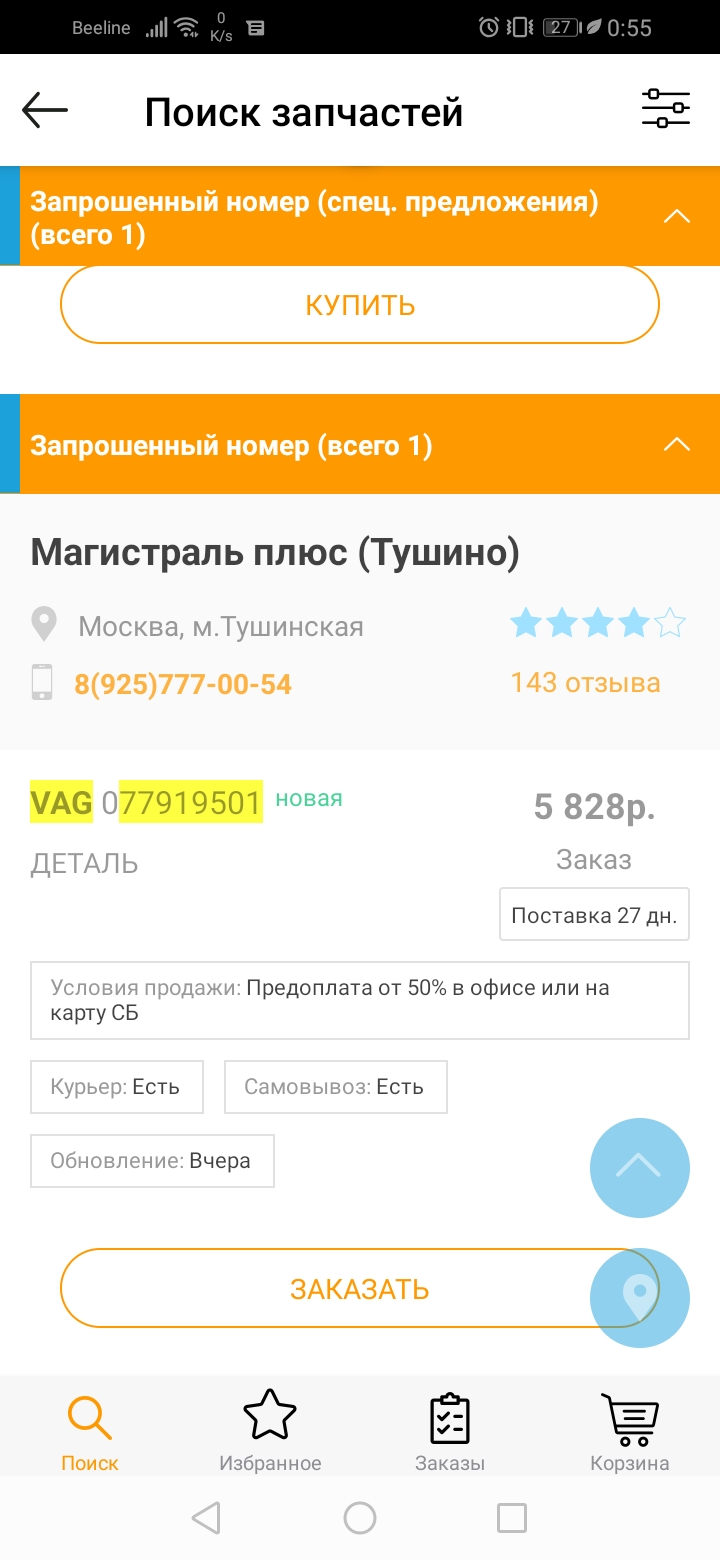The image size is (720, 1560).
Task: Collapse the special offers section
Action: tap(677, 216)
